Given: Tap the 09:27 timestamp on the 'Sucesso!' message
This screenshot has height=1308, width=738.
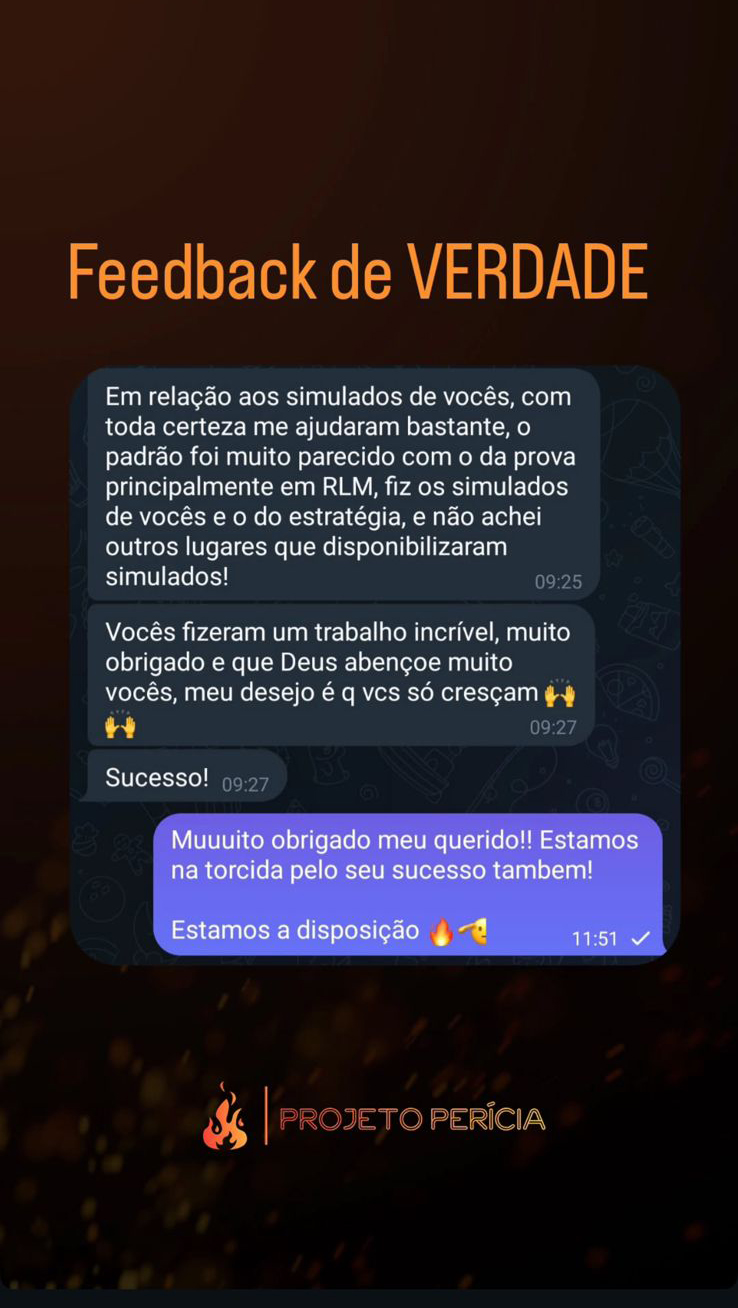Looking at the screenshot, I should (245, 784).
